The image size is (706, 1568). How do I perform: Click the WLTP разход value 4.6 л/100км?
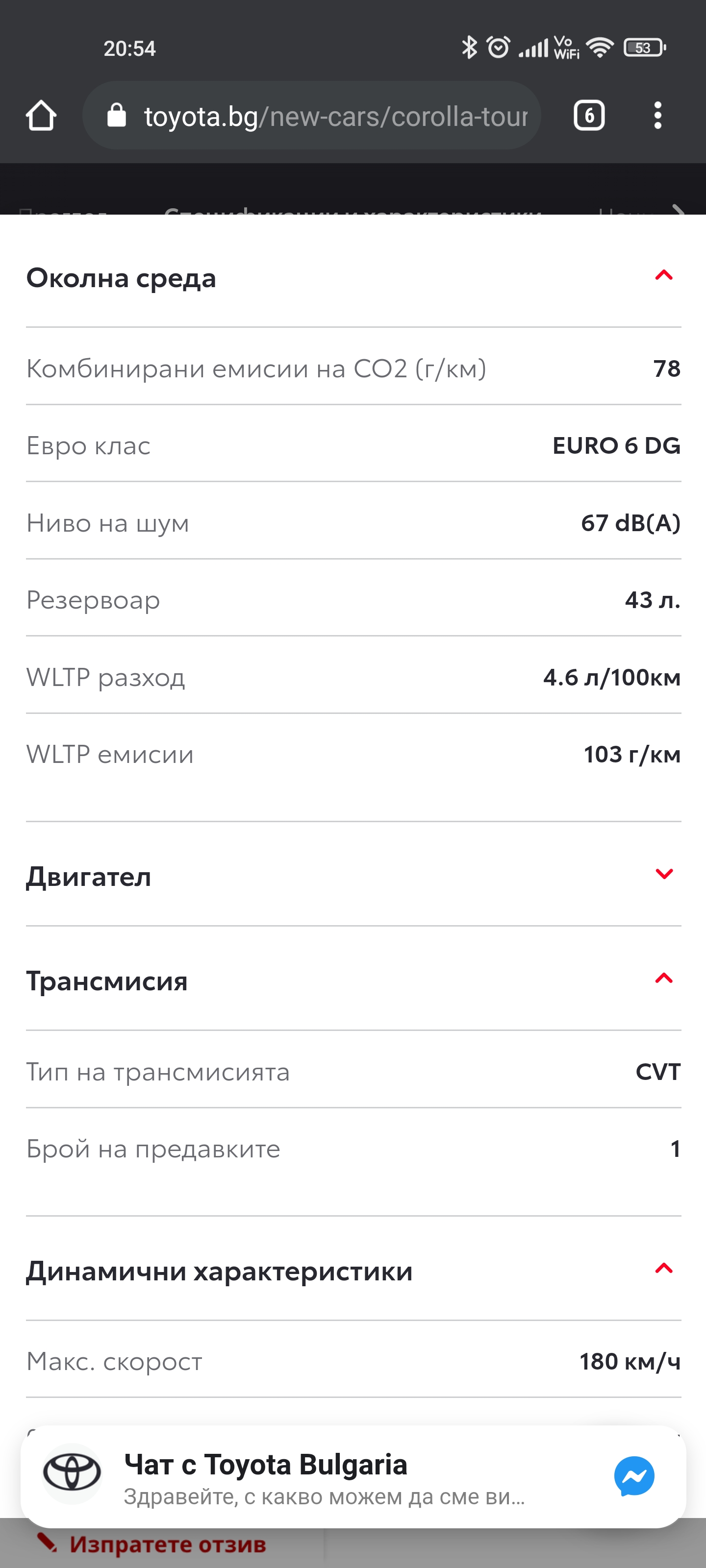[611, 678]
